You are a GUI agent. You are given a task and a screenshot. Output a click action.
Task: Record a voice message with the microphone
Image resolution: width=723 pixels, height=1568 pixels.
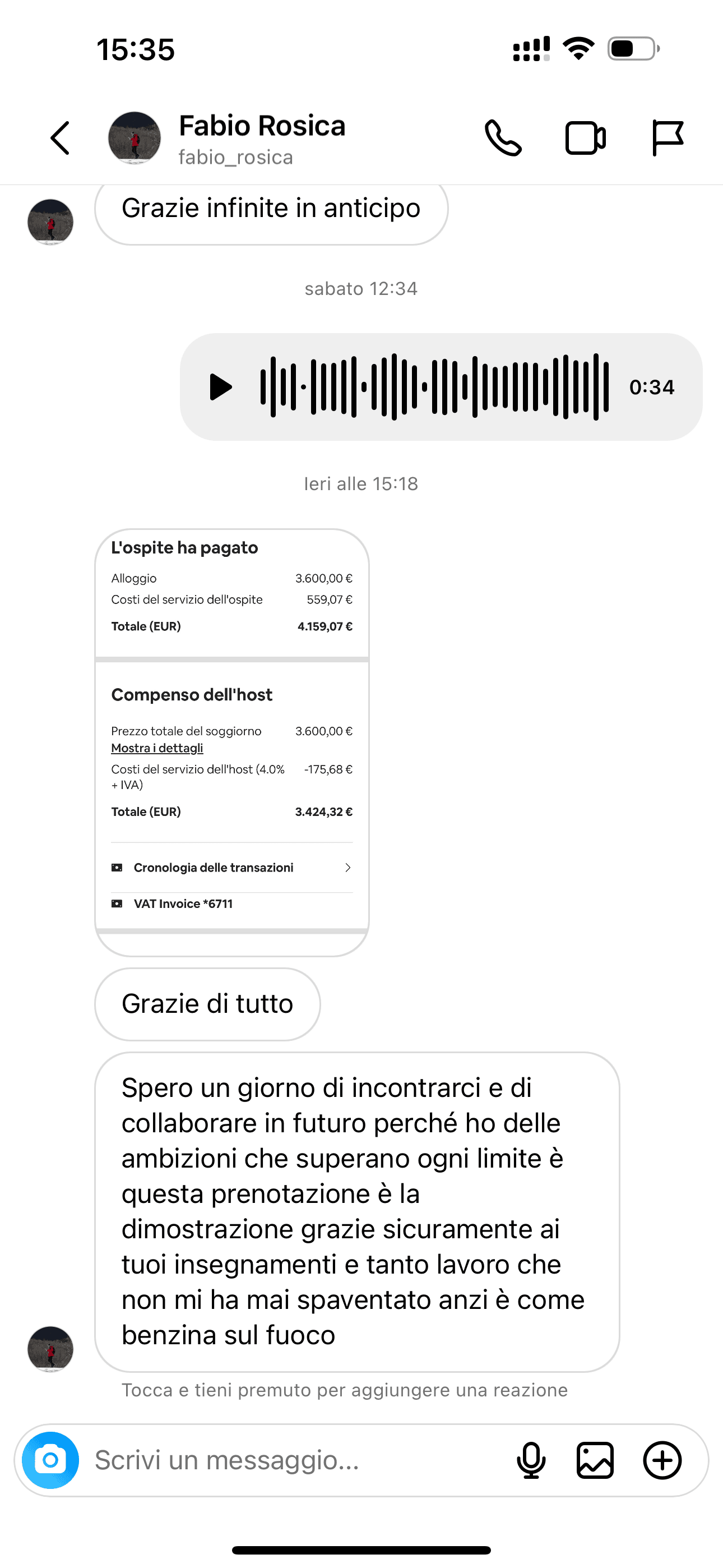pos(531,1460)
